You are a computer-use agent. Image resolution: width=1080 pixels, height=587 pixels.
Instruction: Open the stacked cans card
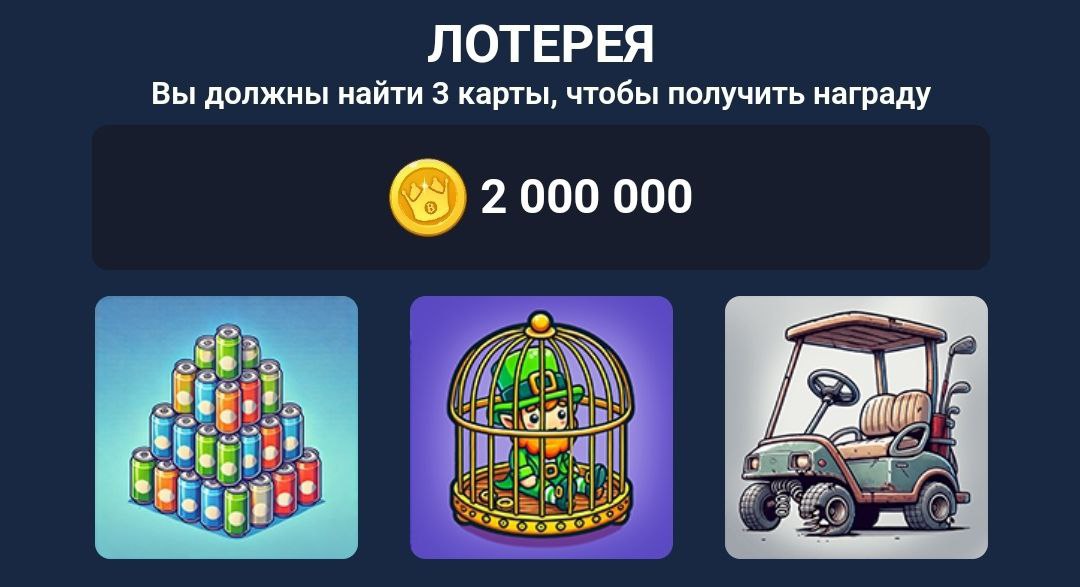click(226, 427)
